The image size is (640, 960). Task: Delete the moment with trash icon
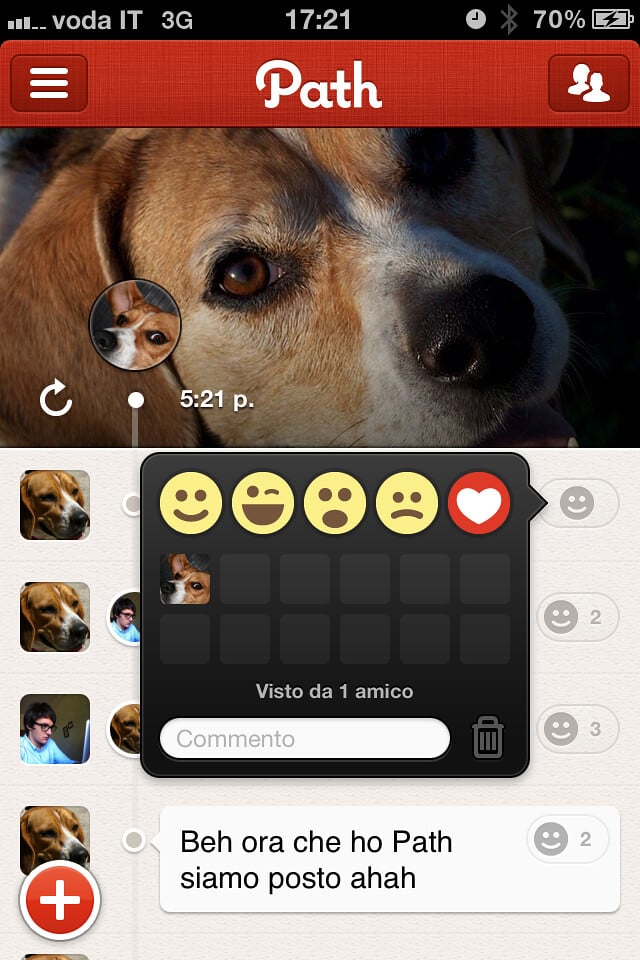(488, 738)
